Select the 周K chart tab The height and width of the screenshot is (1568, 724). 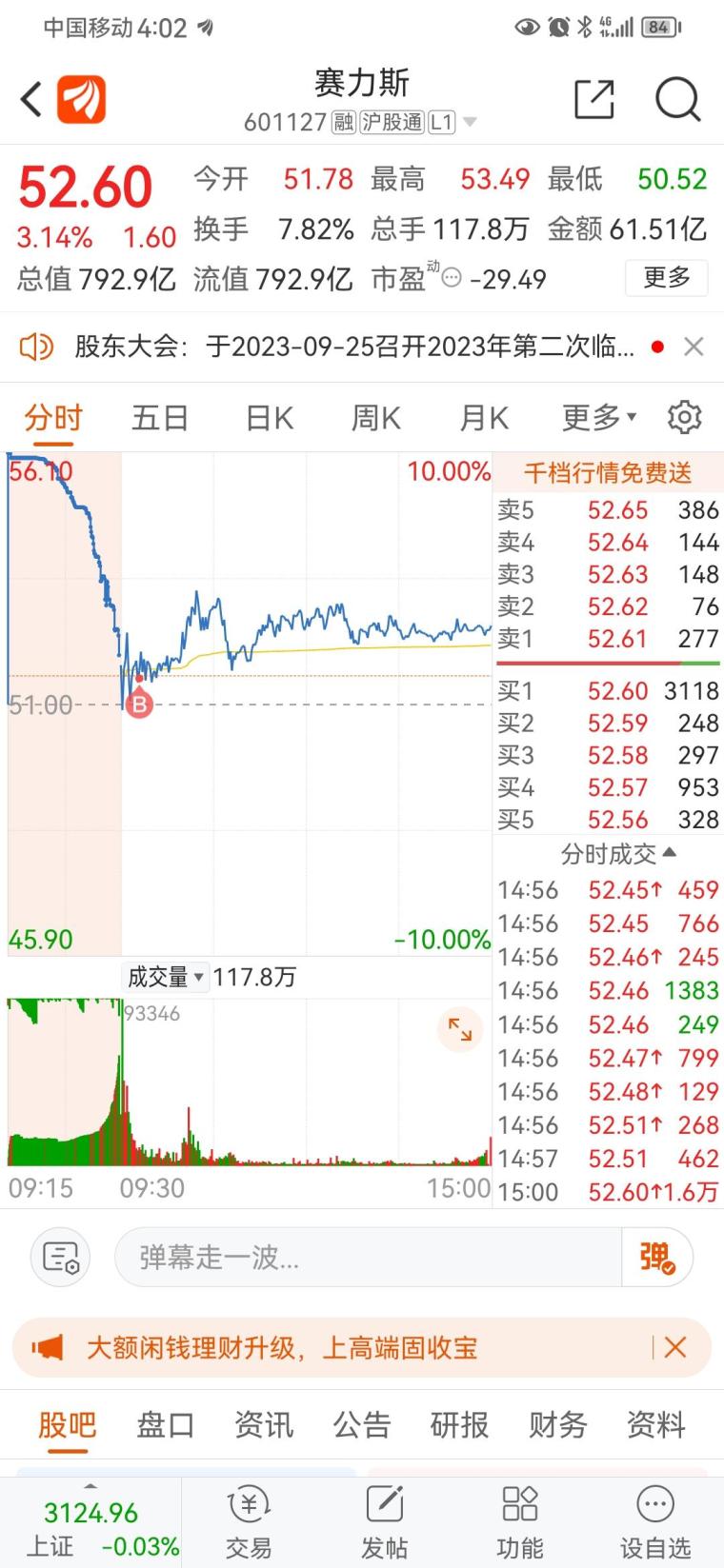(376, 418)
